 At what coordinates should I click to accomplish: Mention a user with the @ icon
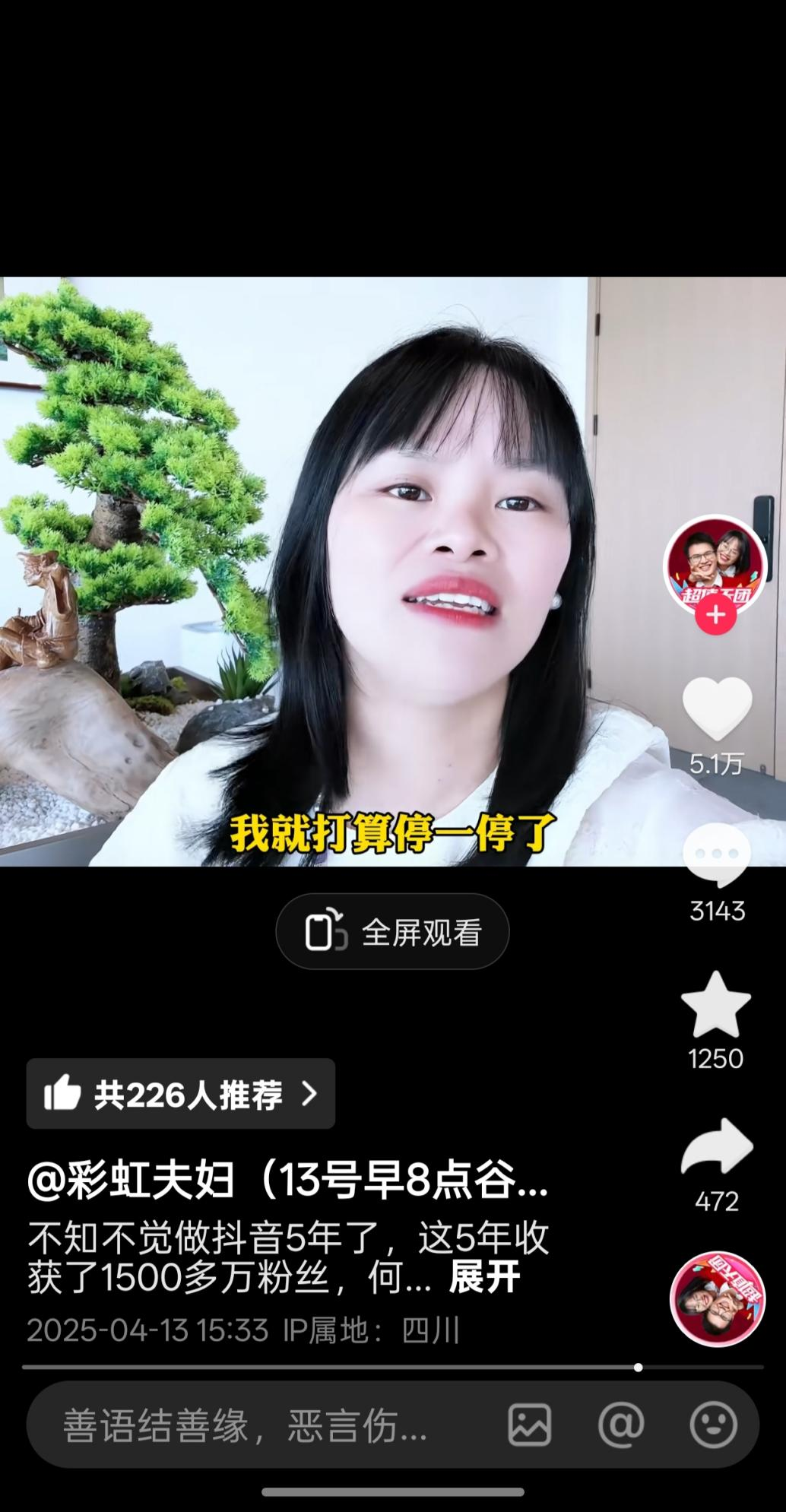click(x=621, y=1425)
